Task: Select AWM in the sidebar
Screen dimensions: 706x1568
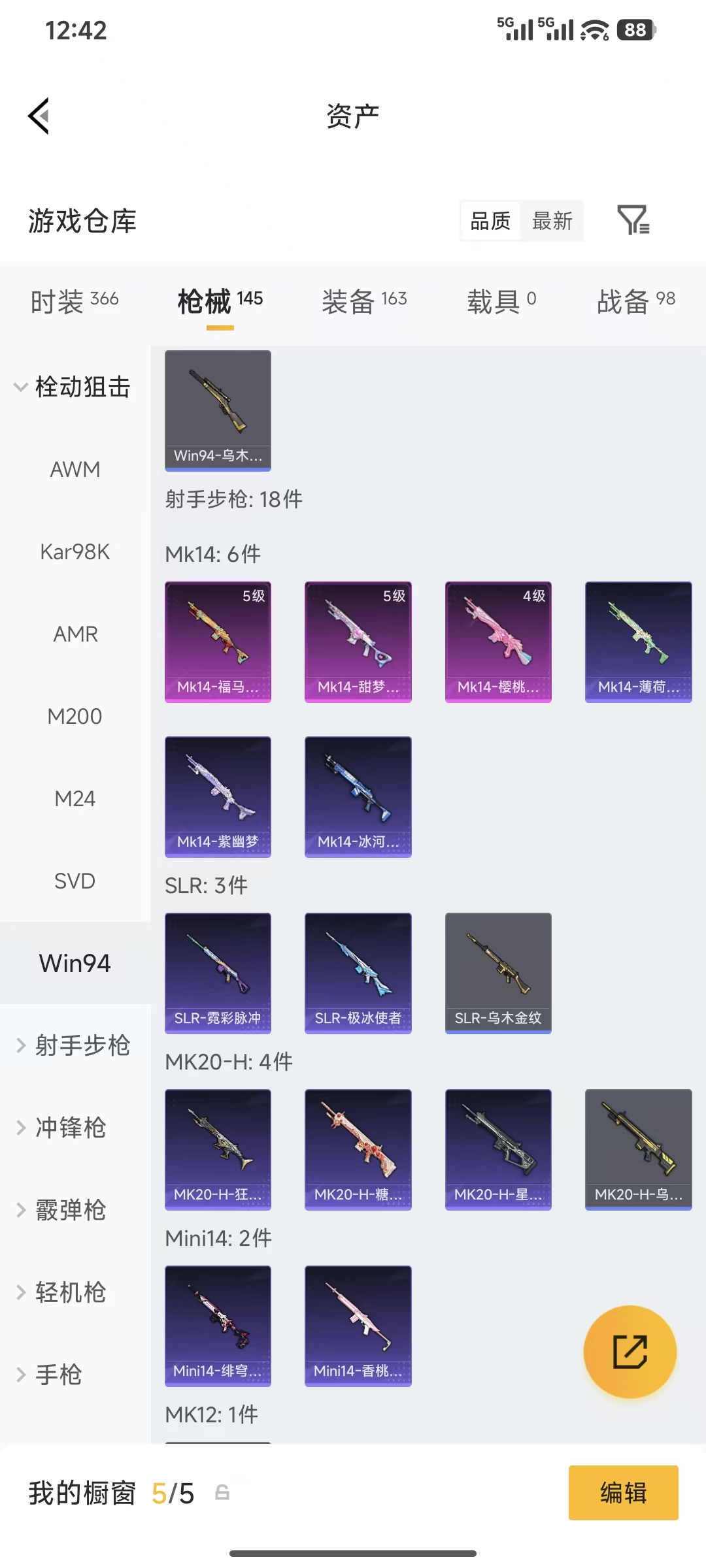Action: pos(75,469)
